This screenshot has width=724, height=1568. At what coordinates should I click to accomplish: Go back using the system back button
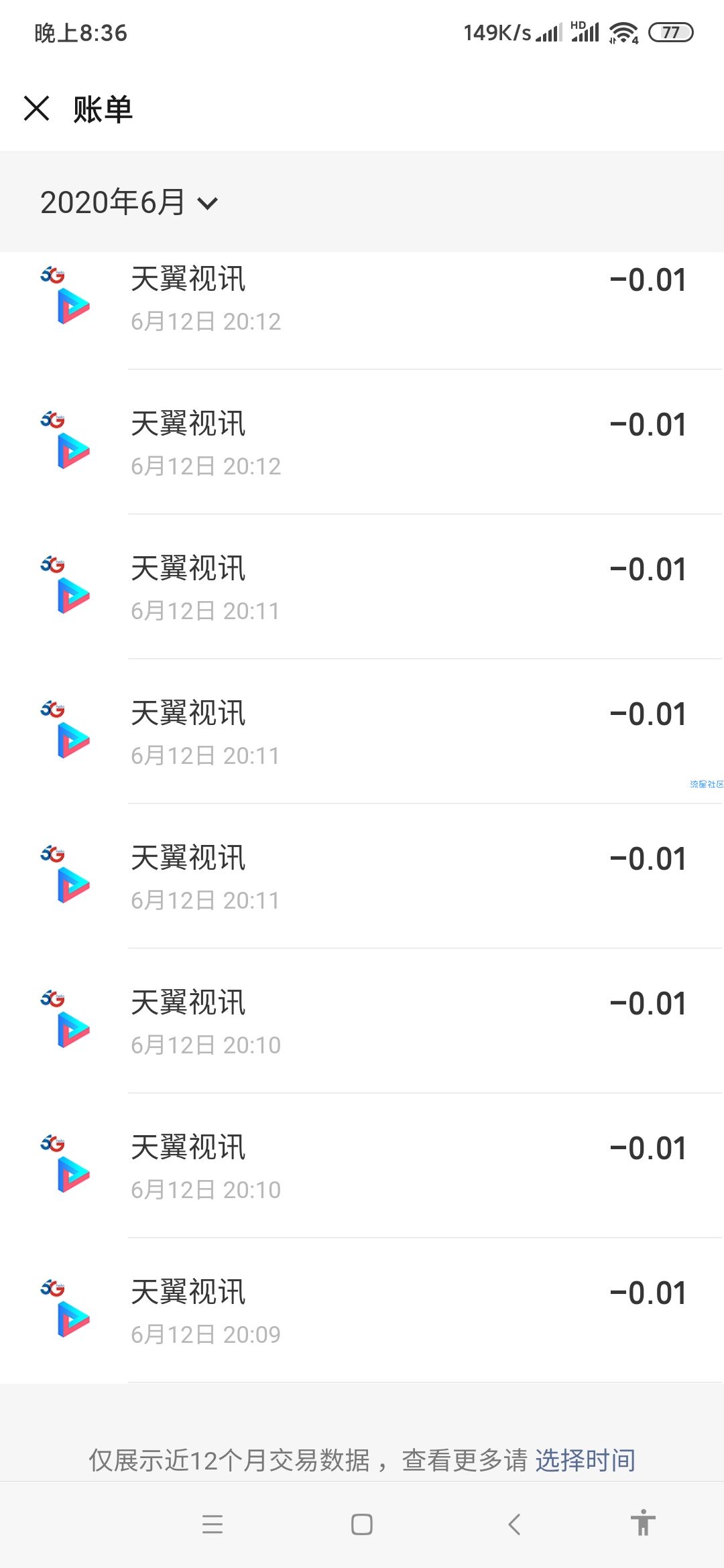(514, 1524)
